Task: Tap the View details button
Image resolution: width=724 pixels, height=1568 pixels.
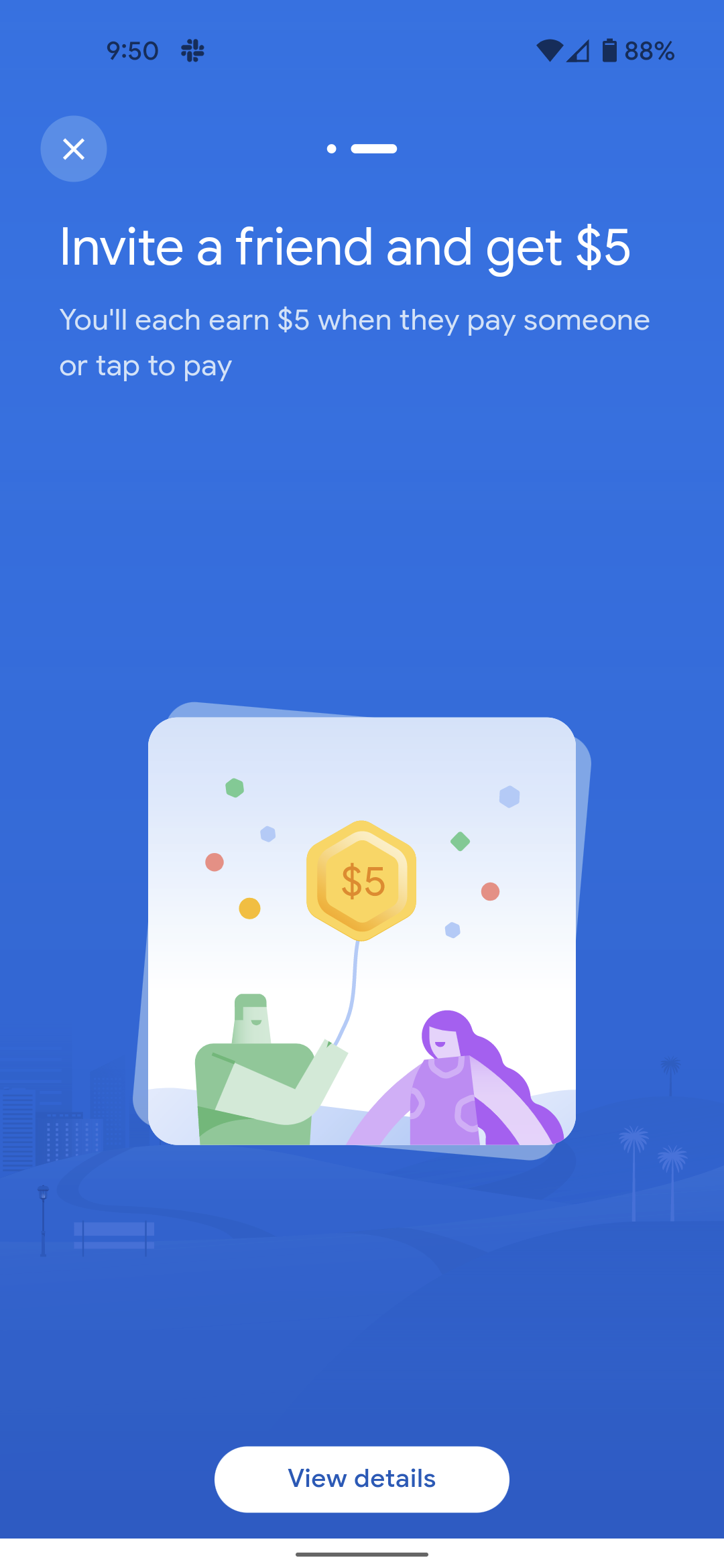Action: click(362, 1478)
